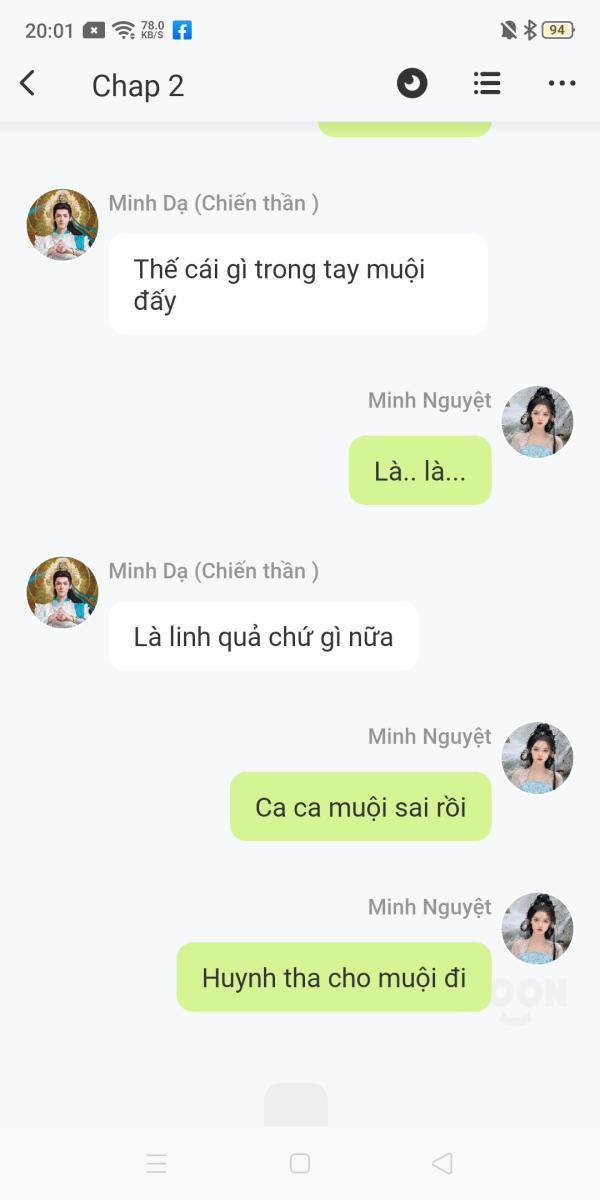
Task: Open system recent apps menu
Action: point(156,1163)
